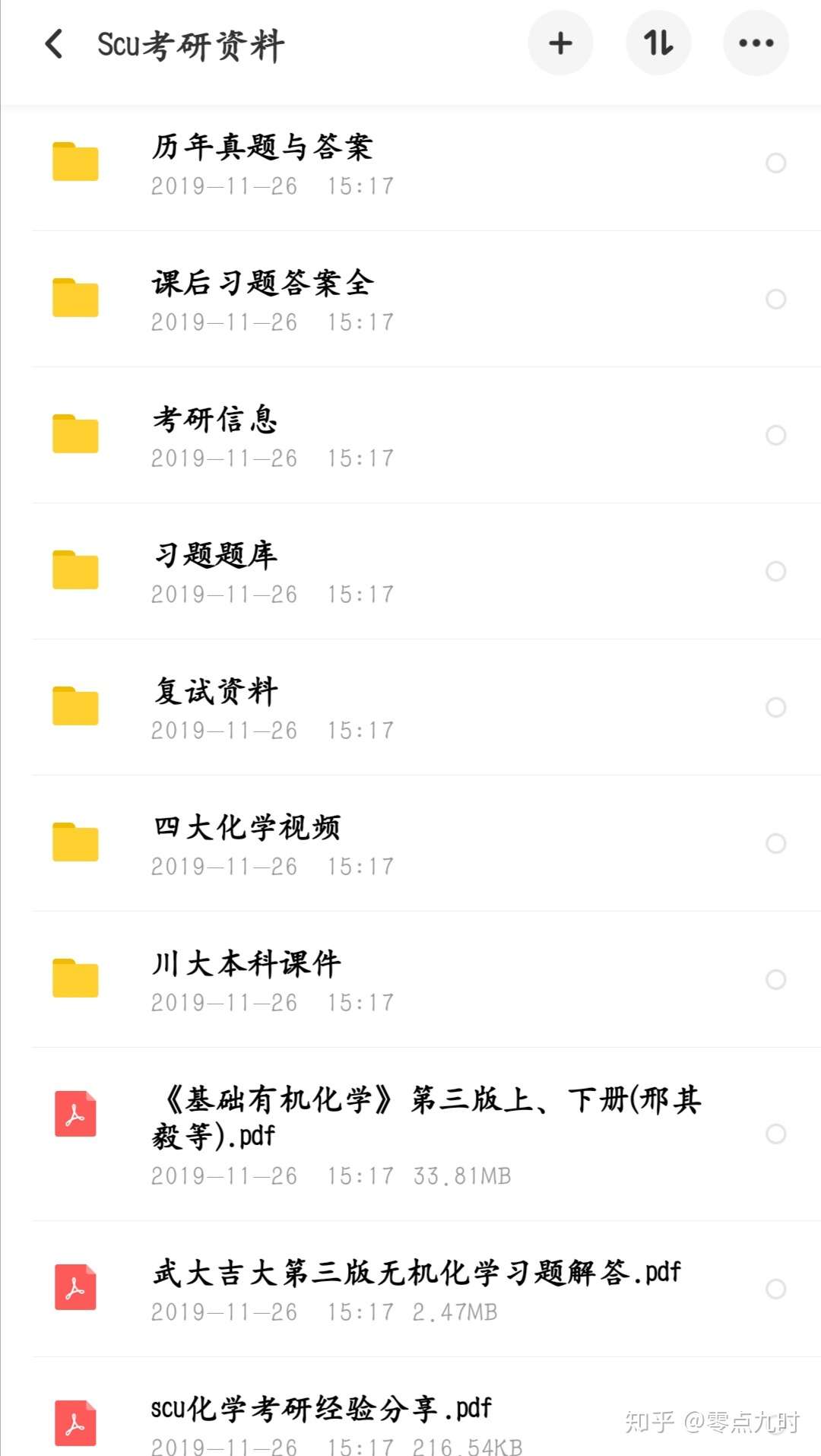Open 武大吉大第三版无机化学习题解答.pdf
Viewport: 821px width, 1456px height.
point(410,1289)
